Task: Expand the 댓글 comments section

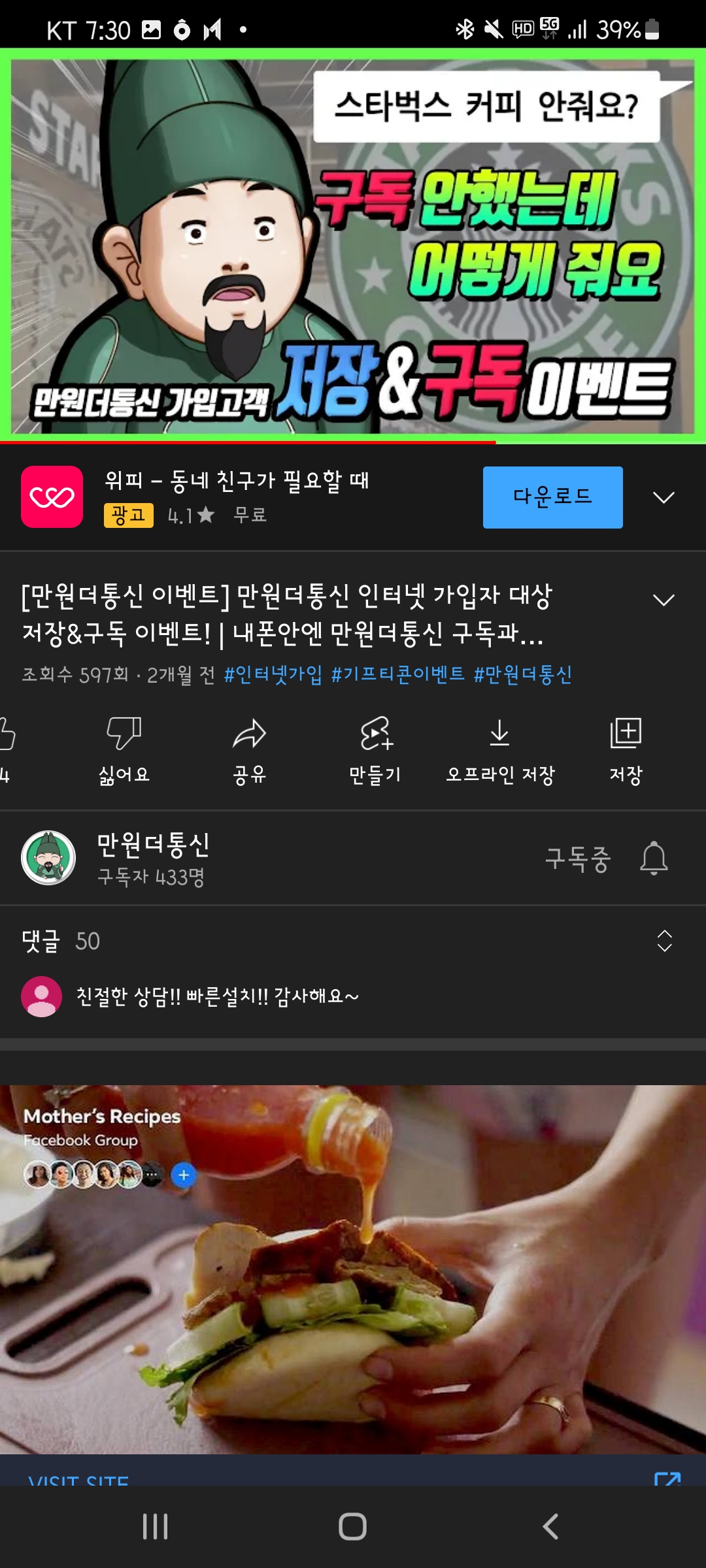Action: [664, 941]
